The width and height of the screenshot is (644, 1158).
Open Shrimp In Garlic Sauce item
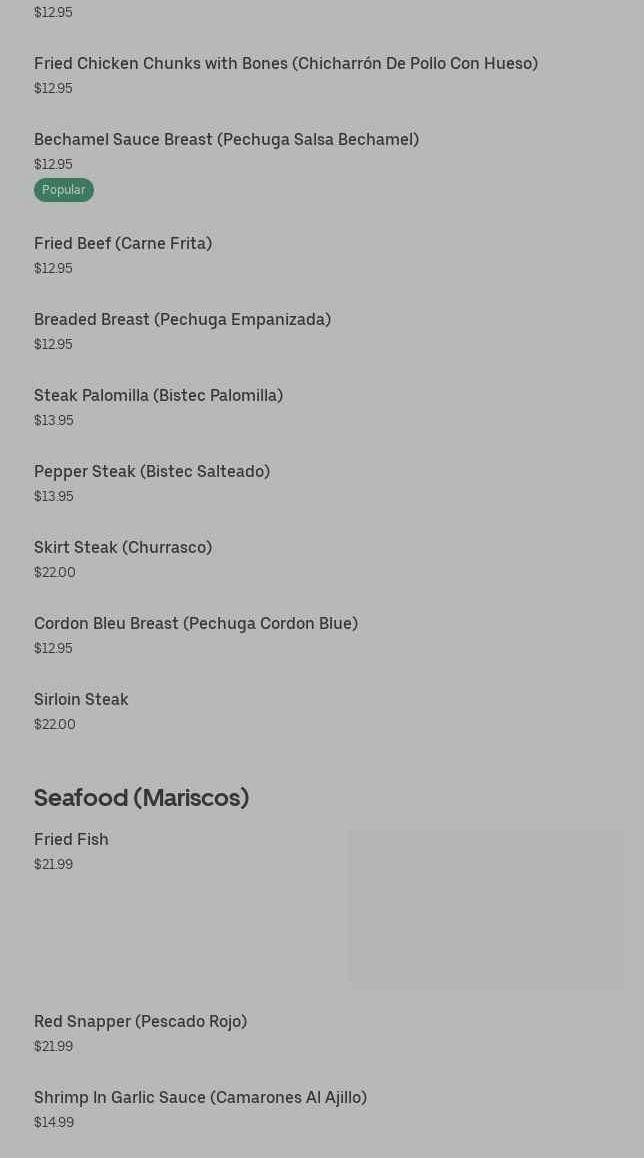click(x=200, y=1098)
